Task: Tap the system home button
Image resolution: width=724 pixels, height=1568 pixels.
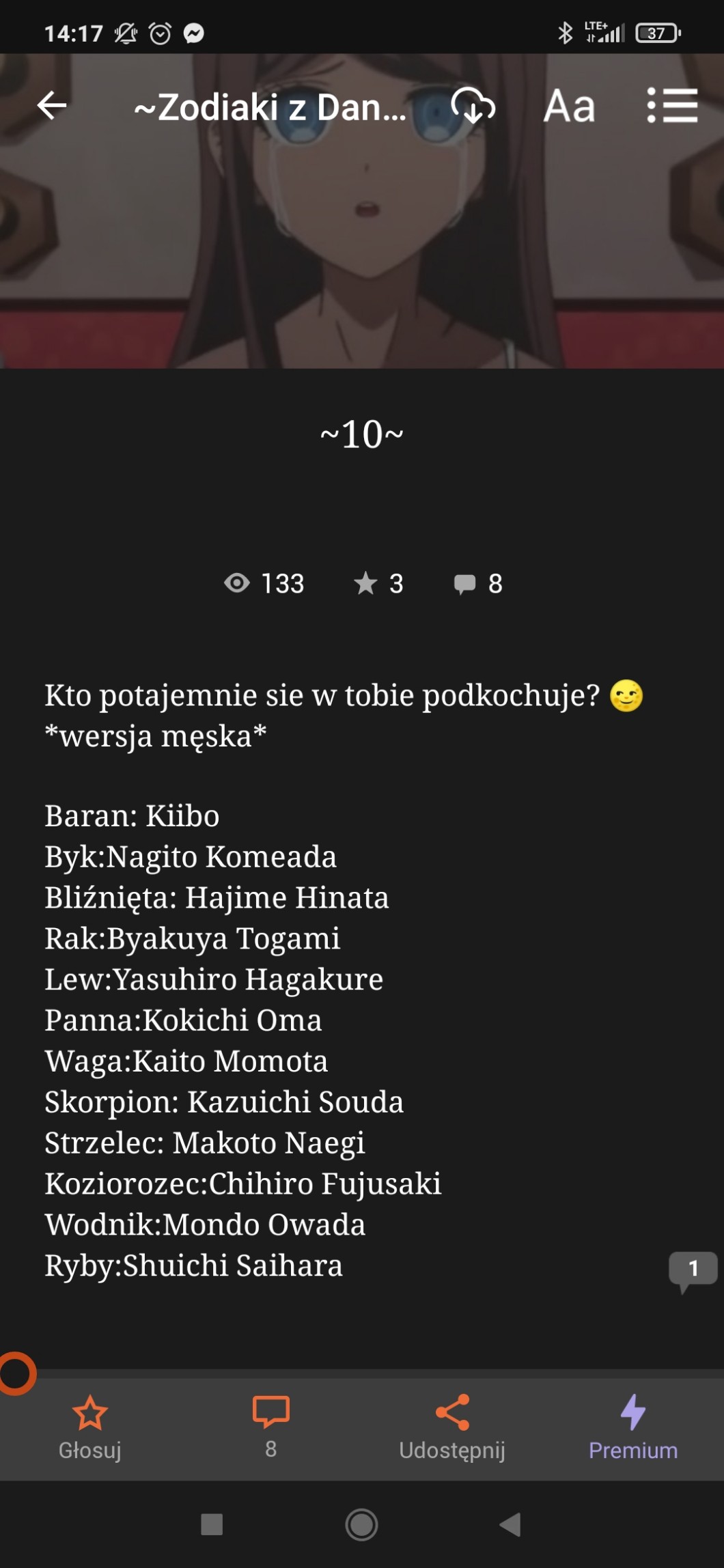Action: pos(362,1524)
